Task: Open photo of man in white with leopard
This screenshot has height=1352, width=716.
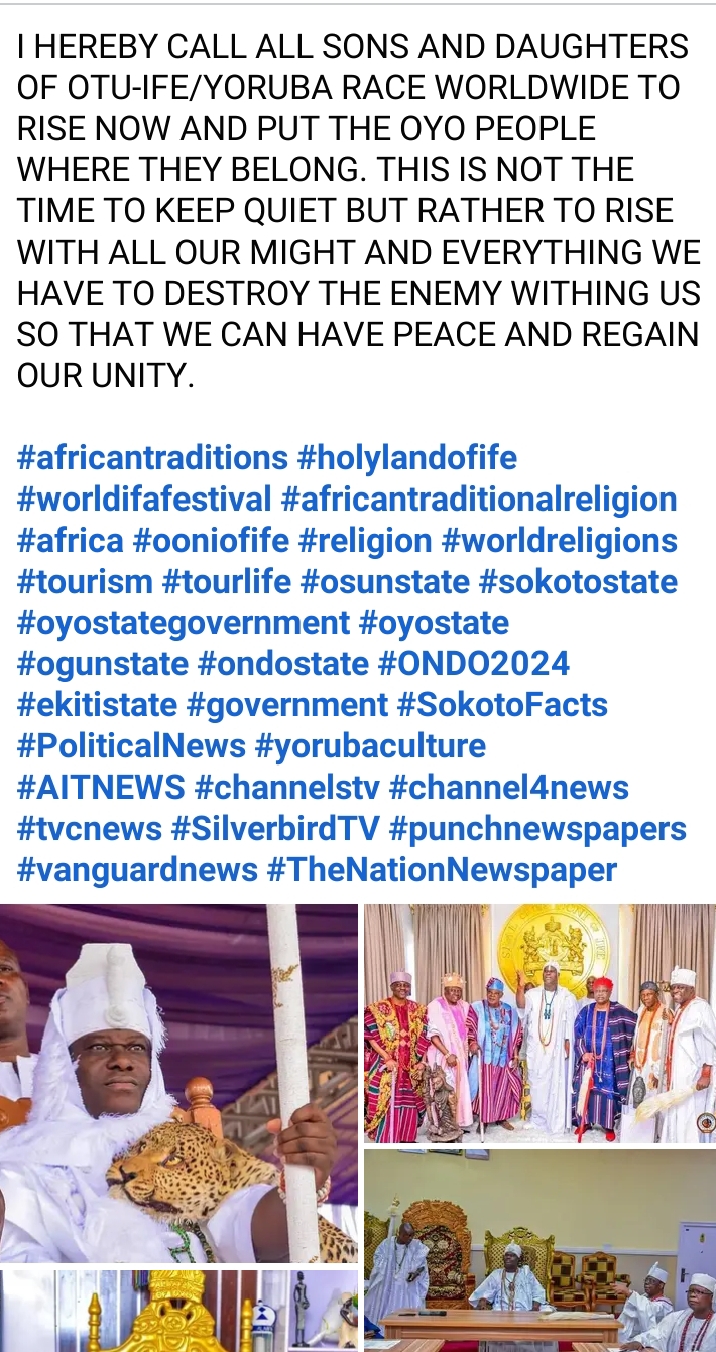Action: coord(178,1082)
